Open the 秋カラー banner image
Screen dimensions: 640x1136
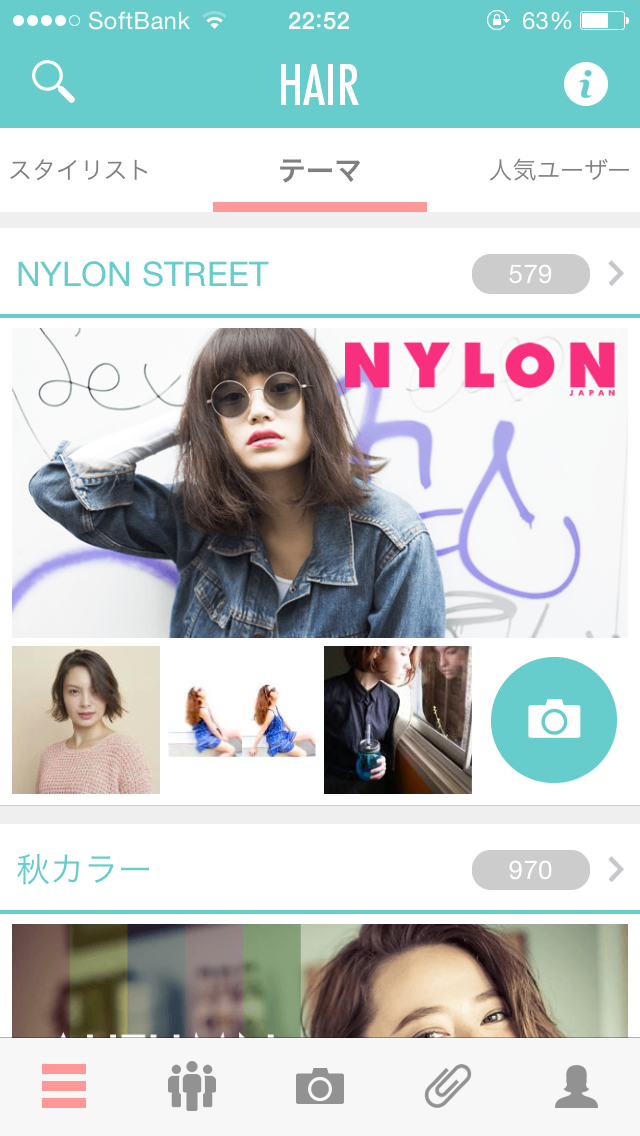pyautogui.click(x=320, y=980)
